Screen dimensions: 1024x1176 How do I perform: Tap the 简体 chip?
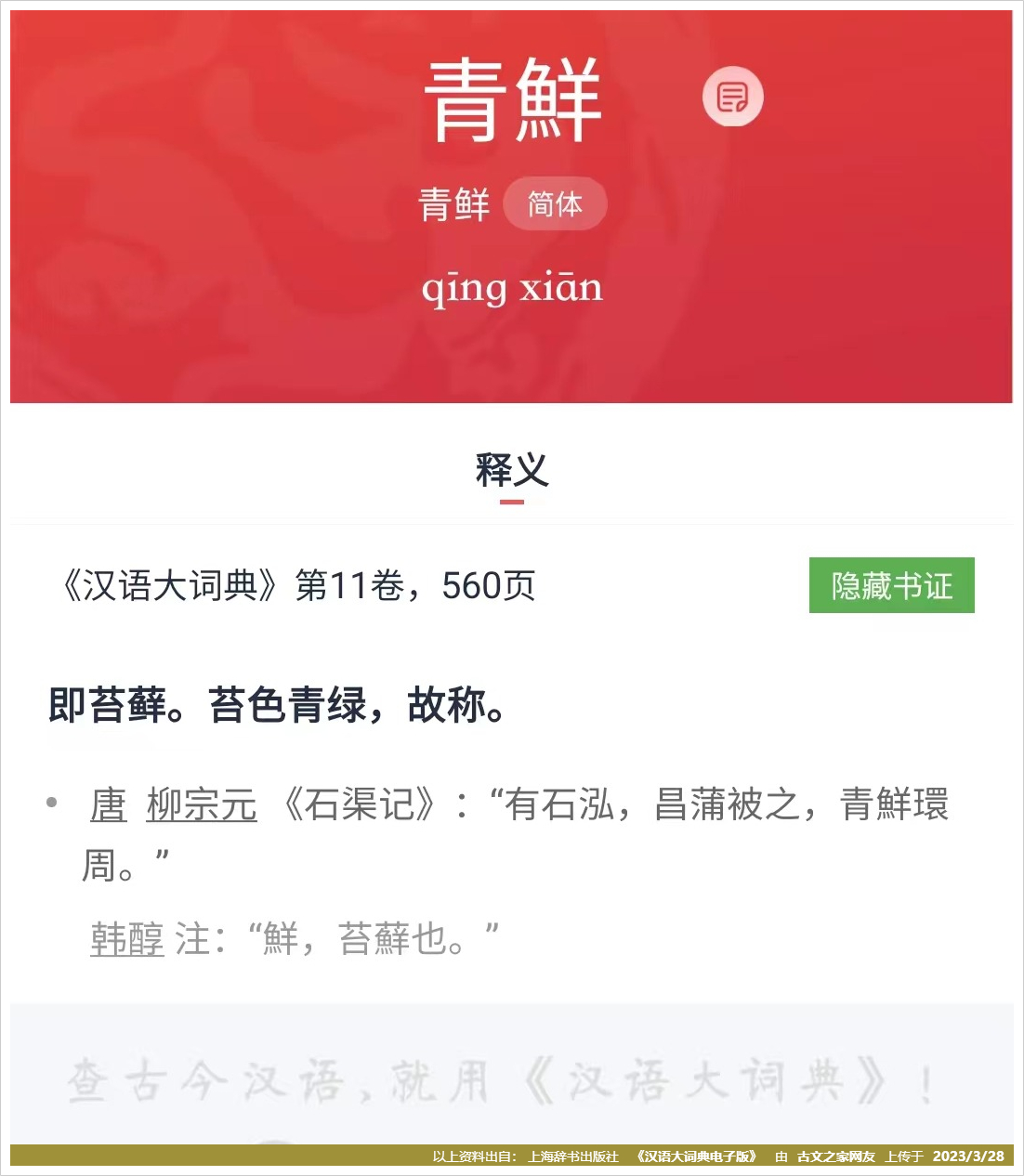555,203
